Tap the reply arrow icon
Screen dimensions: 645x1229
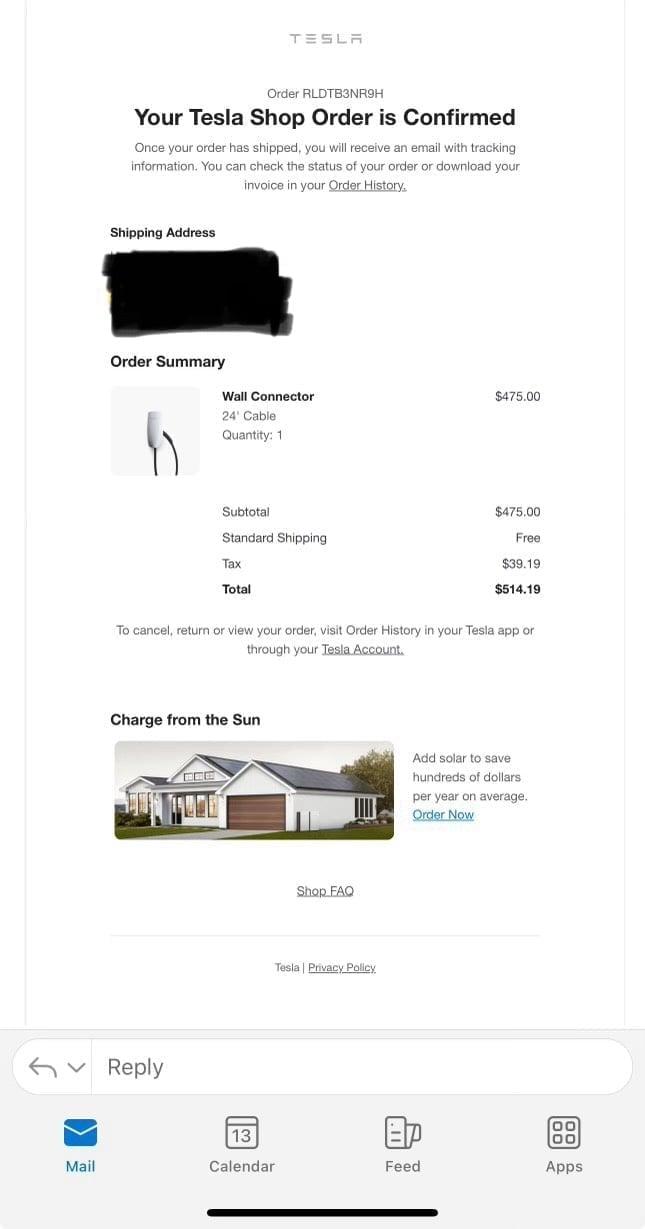click(43, 1067)
